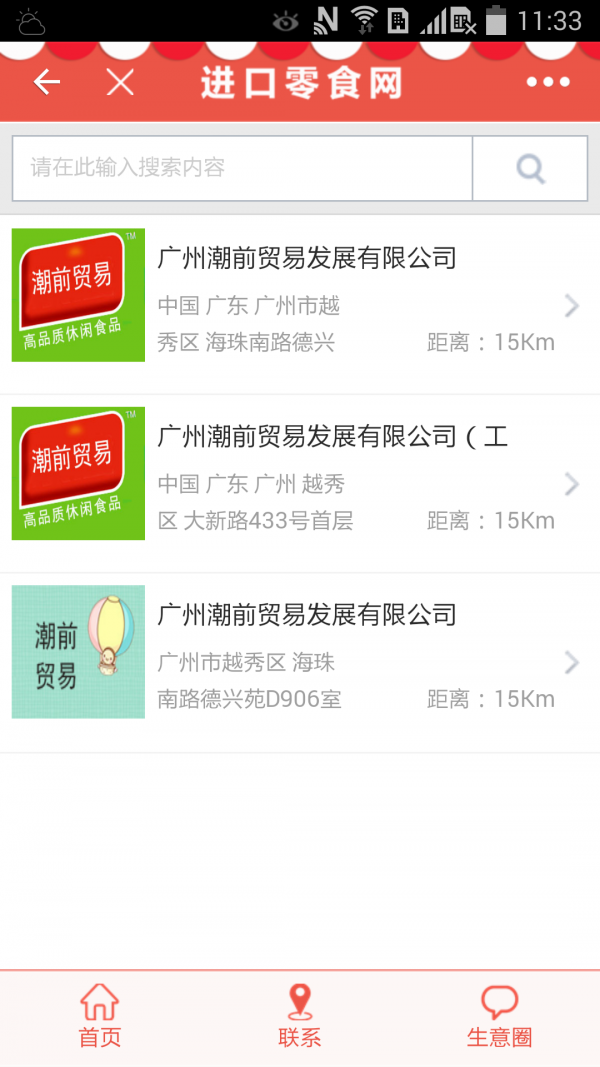Open the company listing at 德兴苑D906室
This screenshot has height=1067, width=600.
click(x=300, y=661)
